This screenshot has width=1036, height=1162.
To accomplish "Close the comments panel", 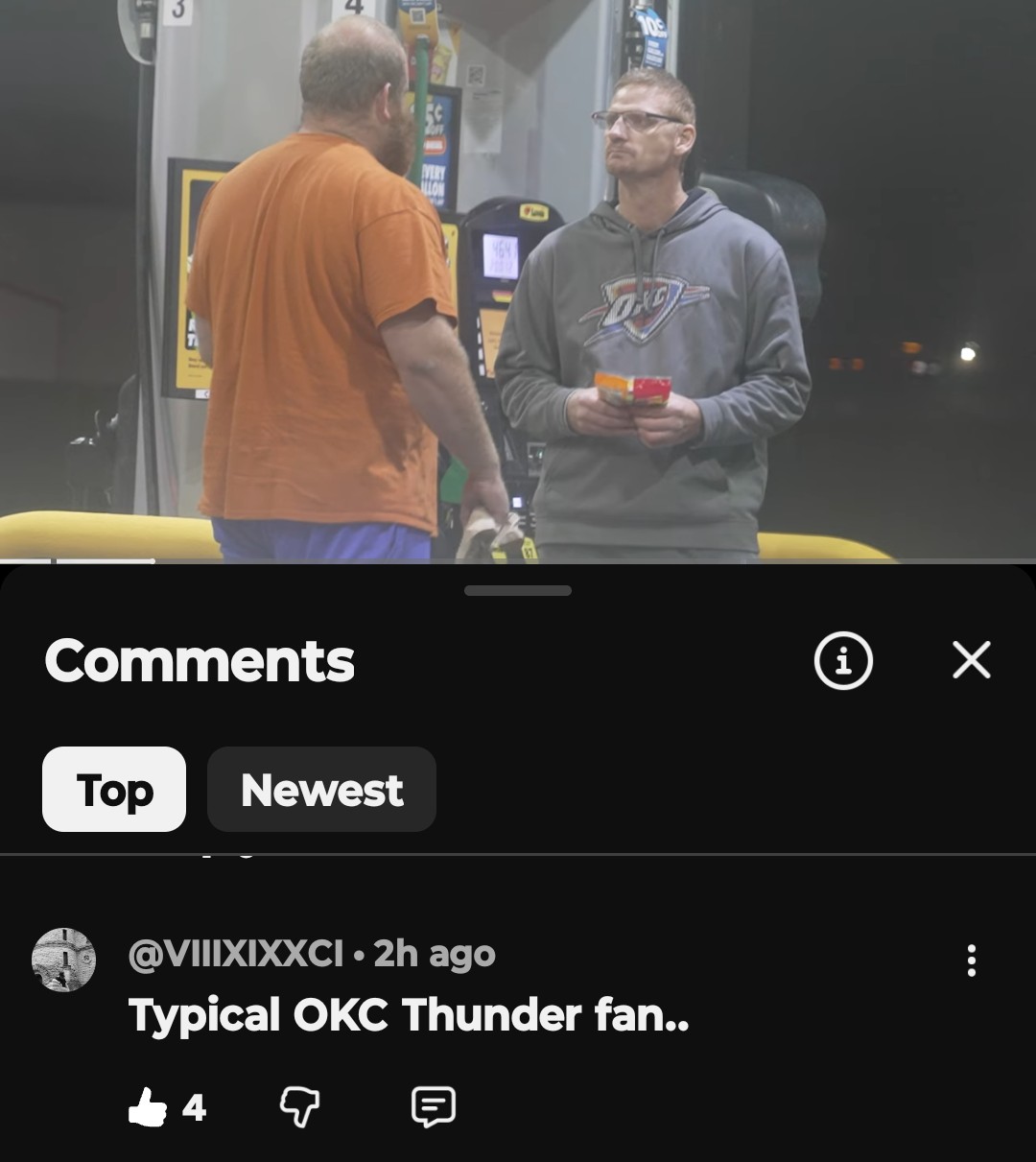I will coord(971,660).
